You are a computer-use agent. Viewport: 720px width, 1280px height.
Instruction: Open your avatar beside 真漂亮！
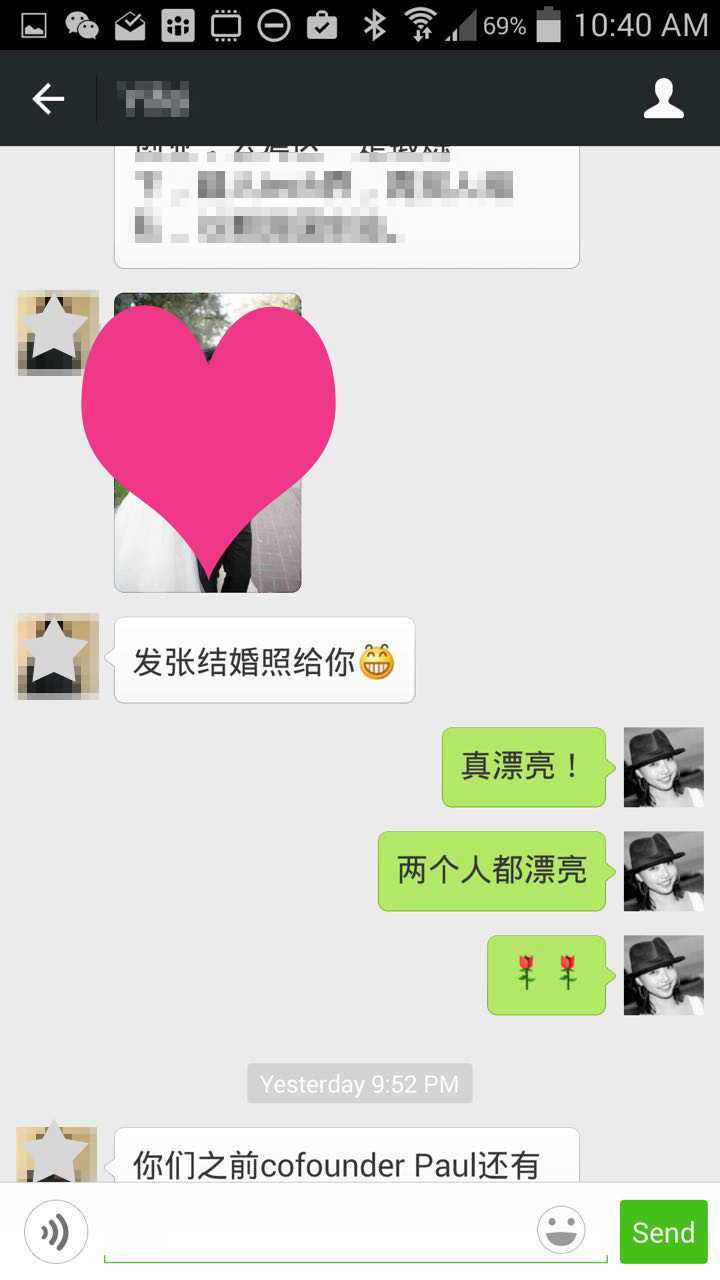click(663, 767)
